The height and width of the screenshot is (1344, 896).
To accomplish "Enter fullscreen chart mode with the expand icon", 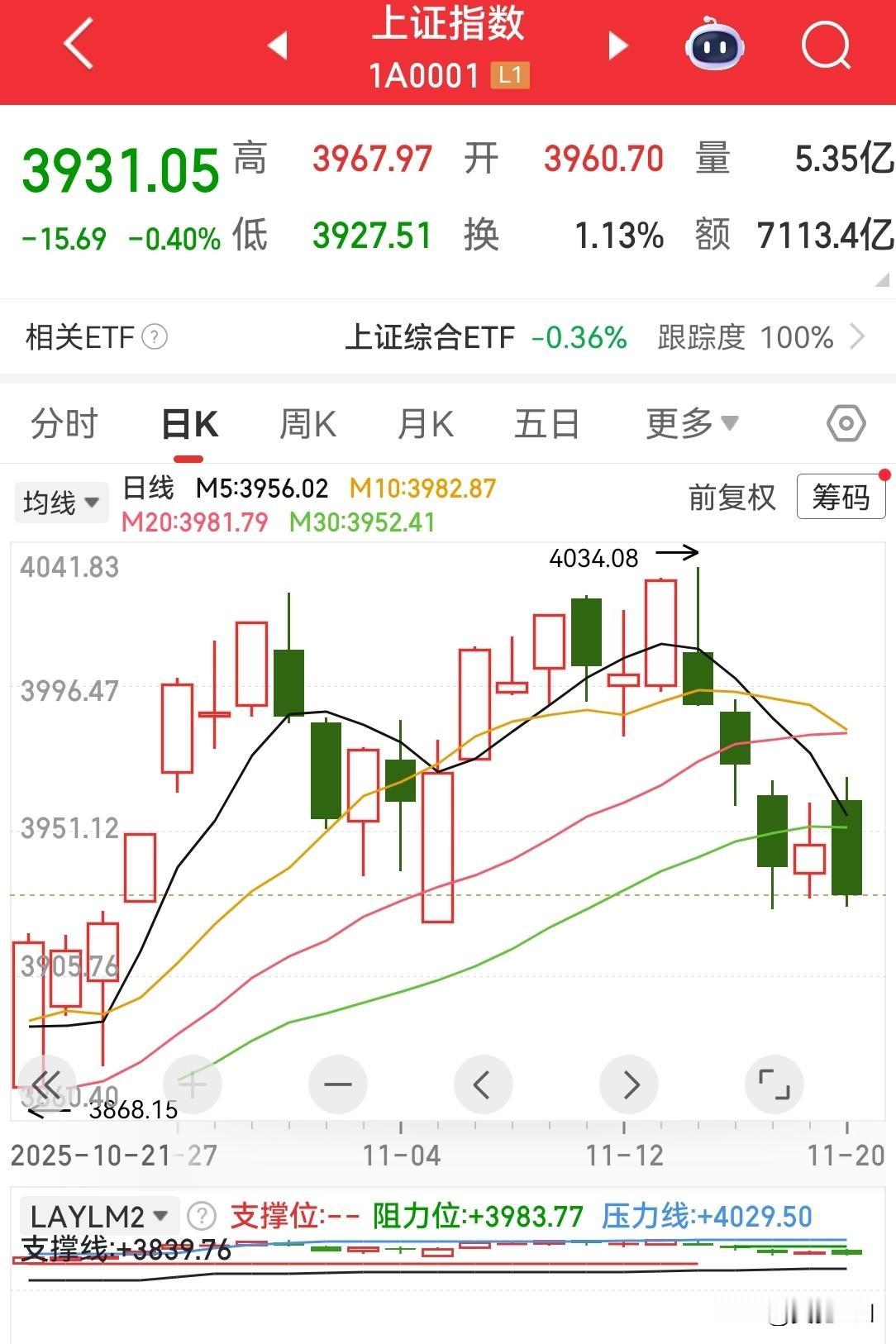I will pyautogui.click(x=774, y=1084).
